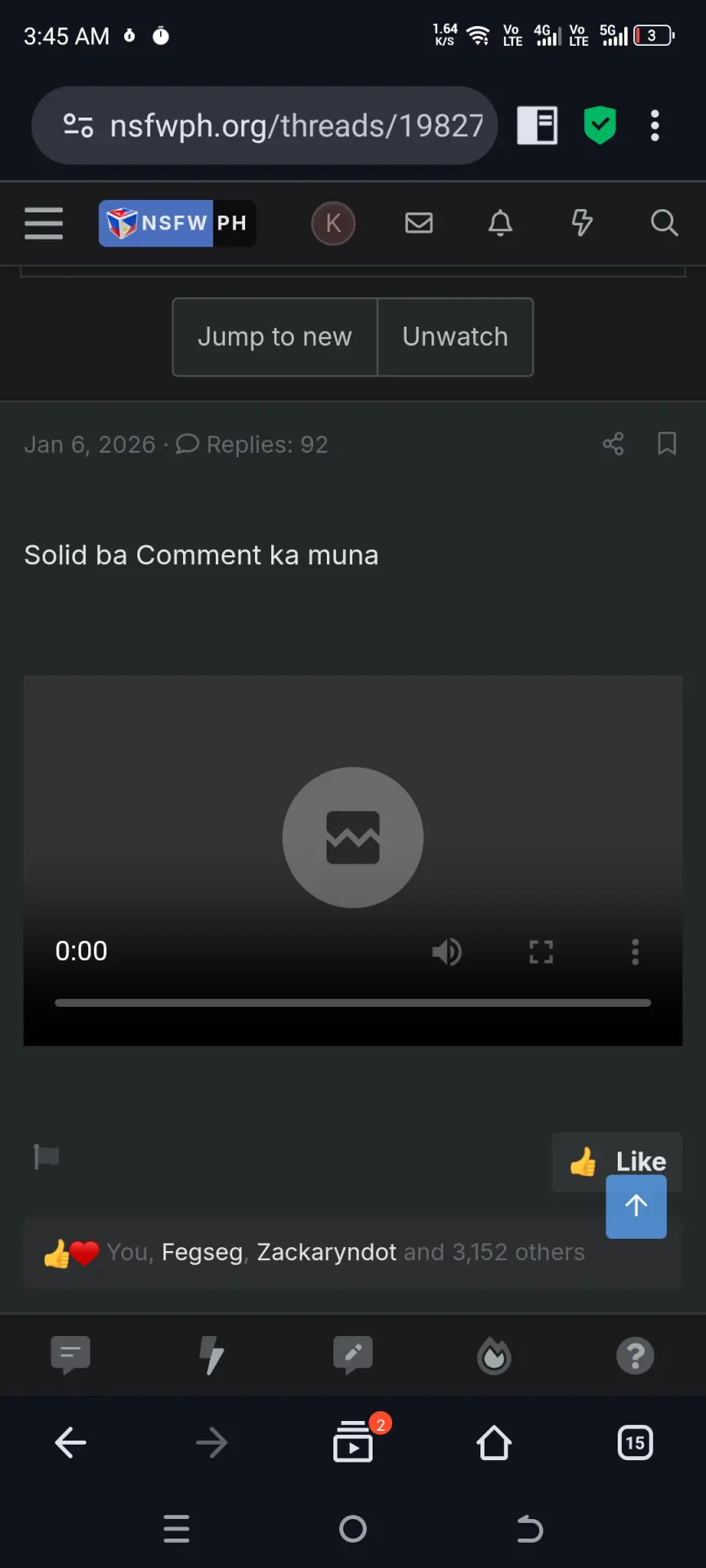
Task: Tap the Jump to new button
Action: pos(275,336)
